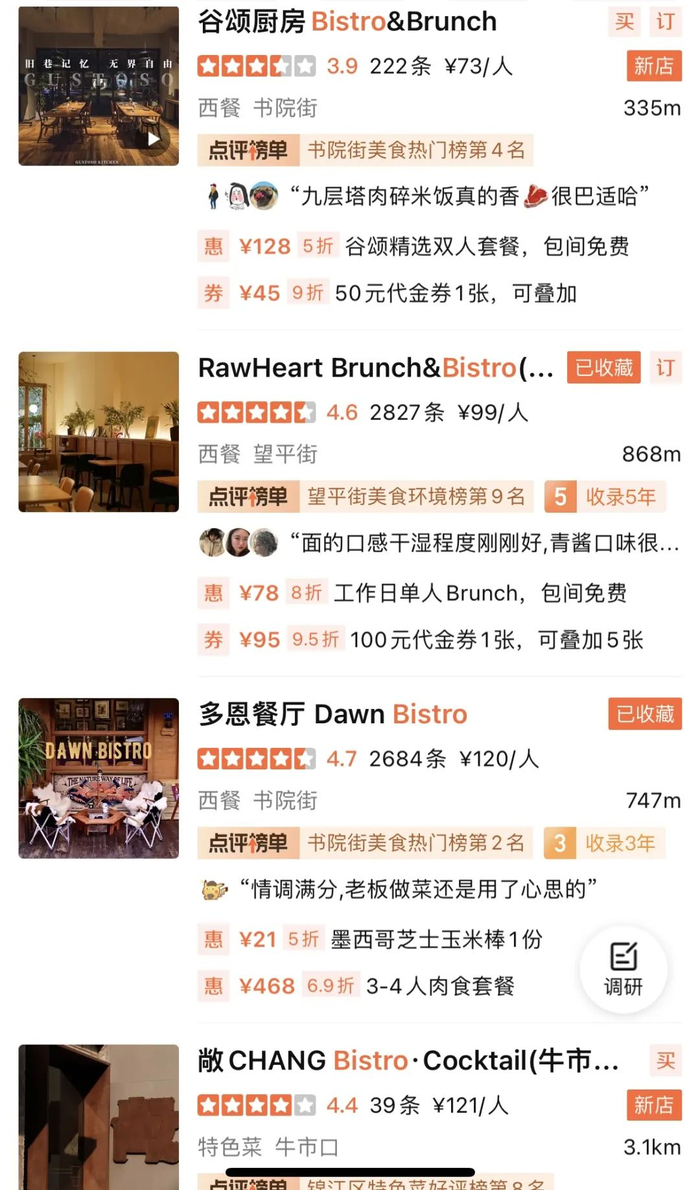Open 书院街美食热门榜第4名 ranking tag
This screenshot has height=1190, width=700.
365,151
